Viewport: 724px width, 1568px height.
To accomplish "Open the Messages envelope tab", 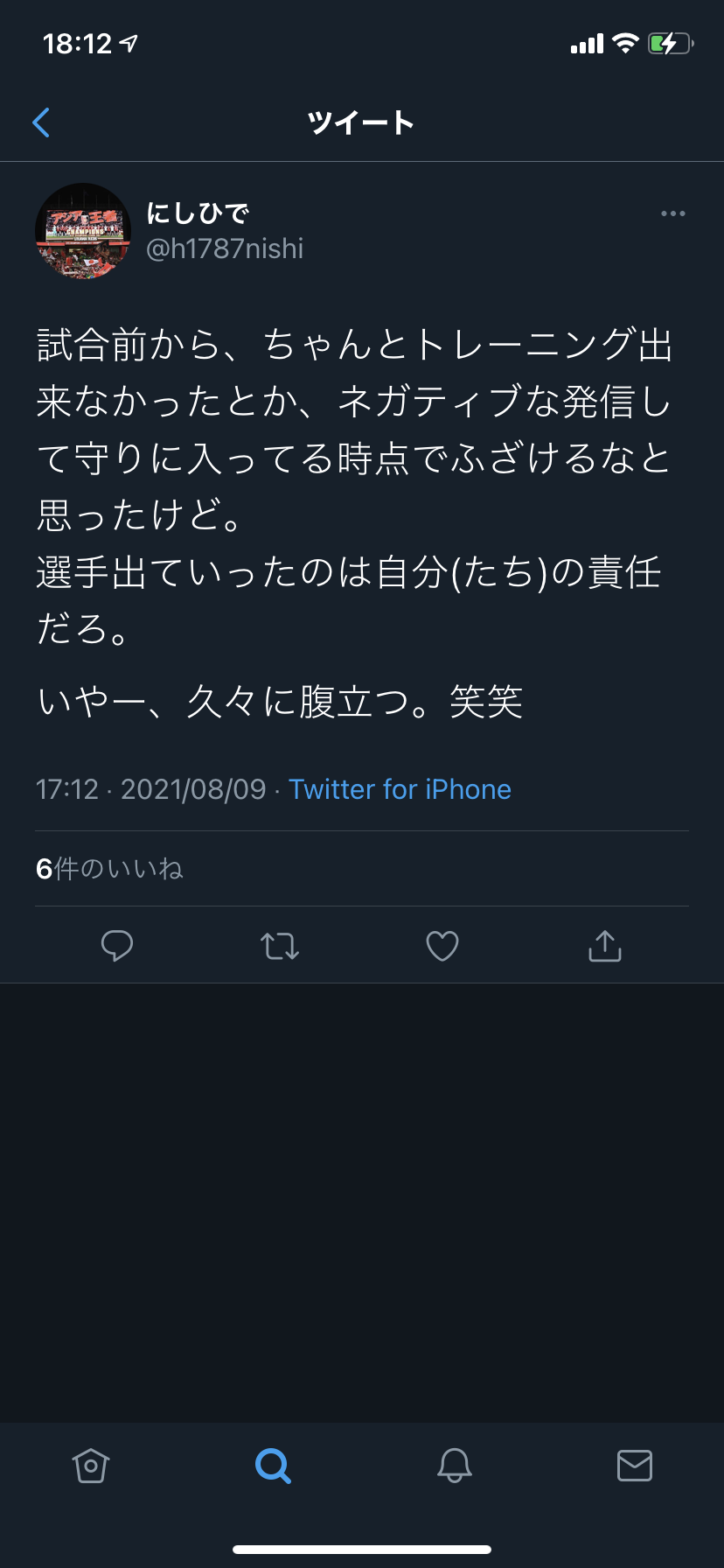I will [635, 1465].
